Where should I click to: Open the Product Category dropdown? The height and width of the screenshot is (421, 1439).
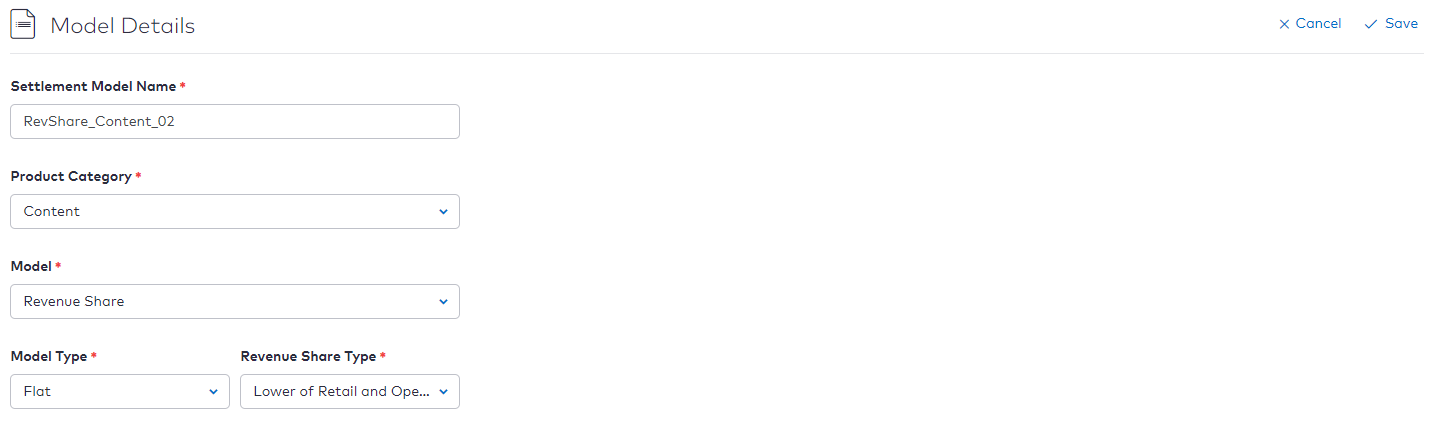(x=234, y=212)
